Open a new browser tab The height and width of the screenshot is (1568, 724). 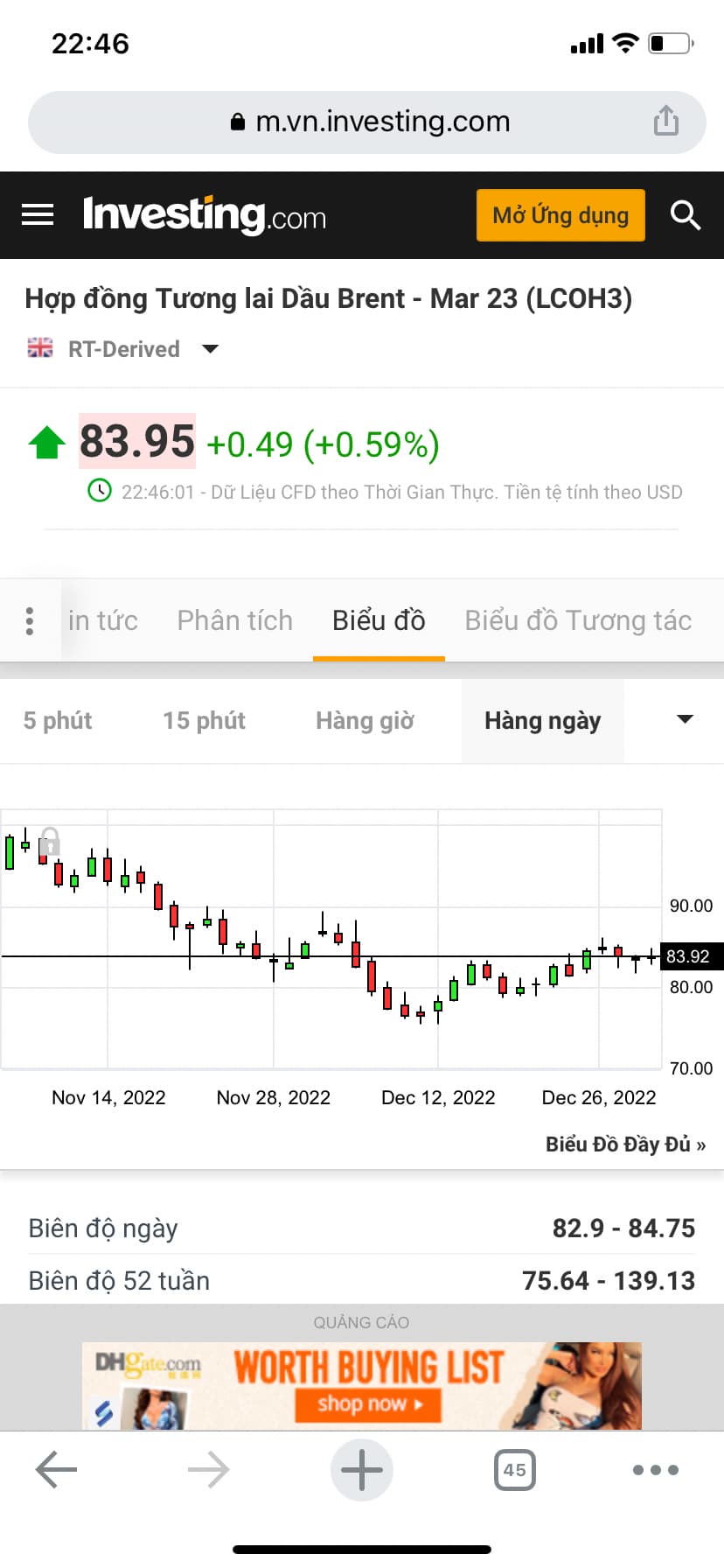click(x=362, y=1470)
